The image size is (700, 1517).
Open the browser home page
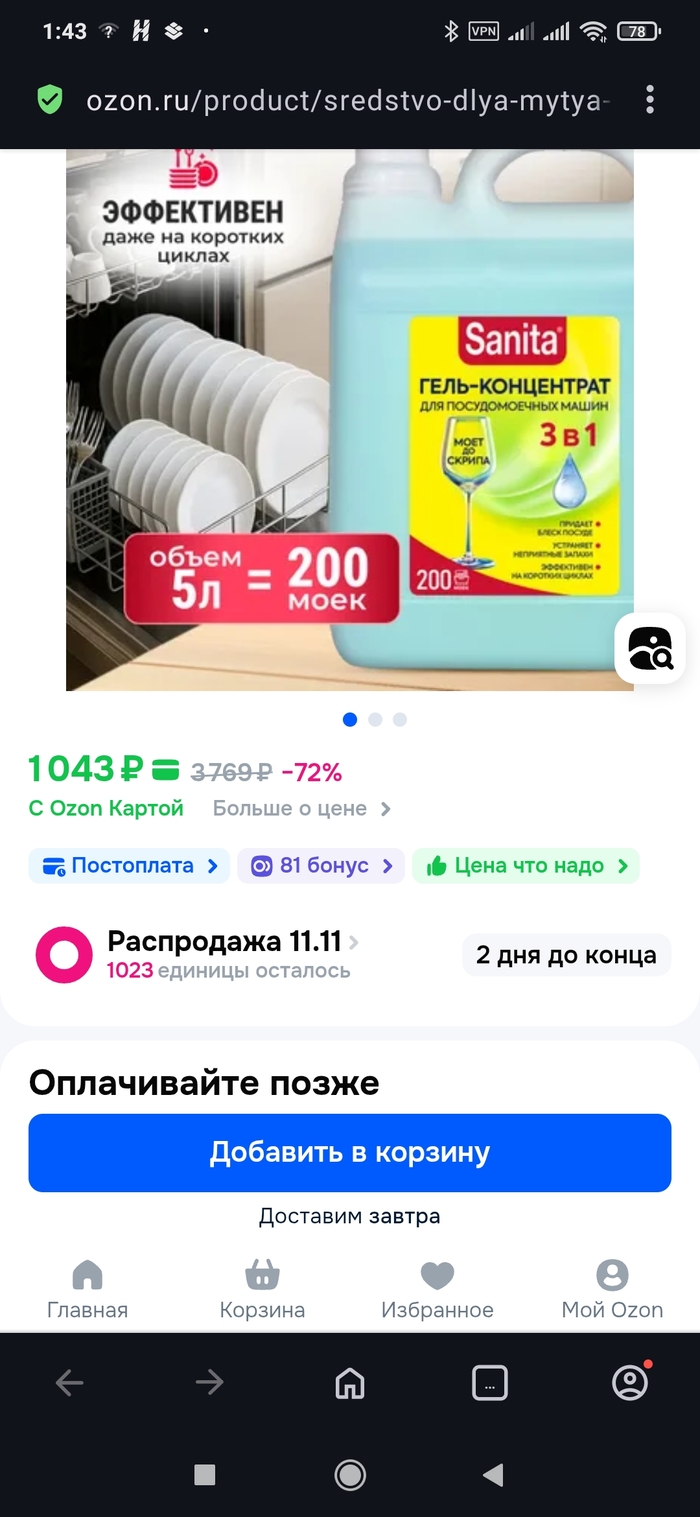click(x=350, y=1383)
